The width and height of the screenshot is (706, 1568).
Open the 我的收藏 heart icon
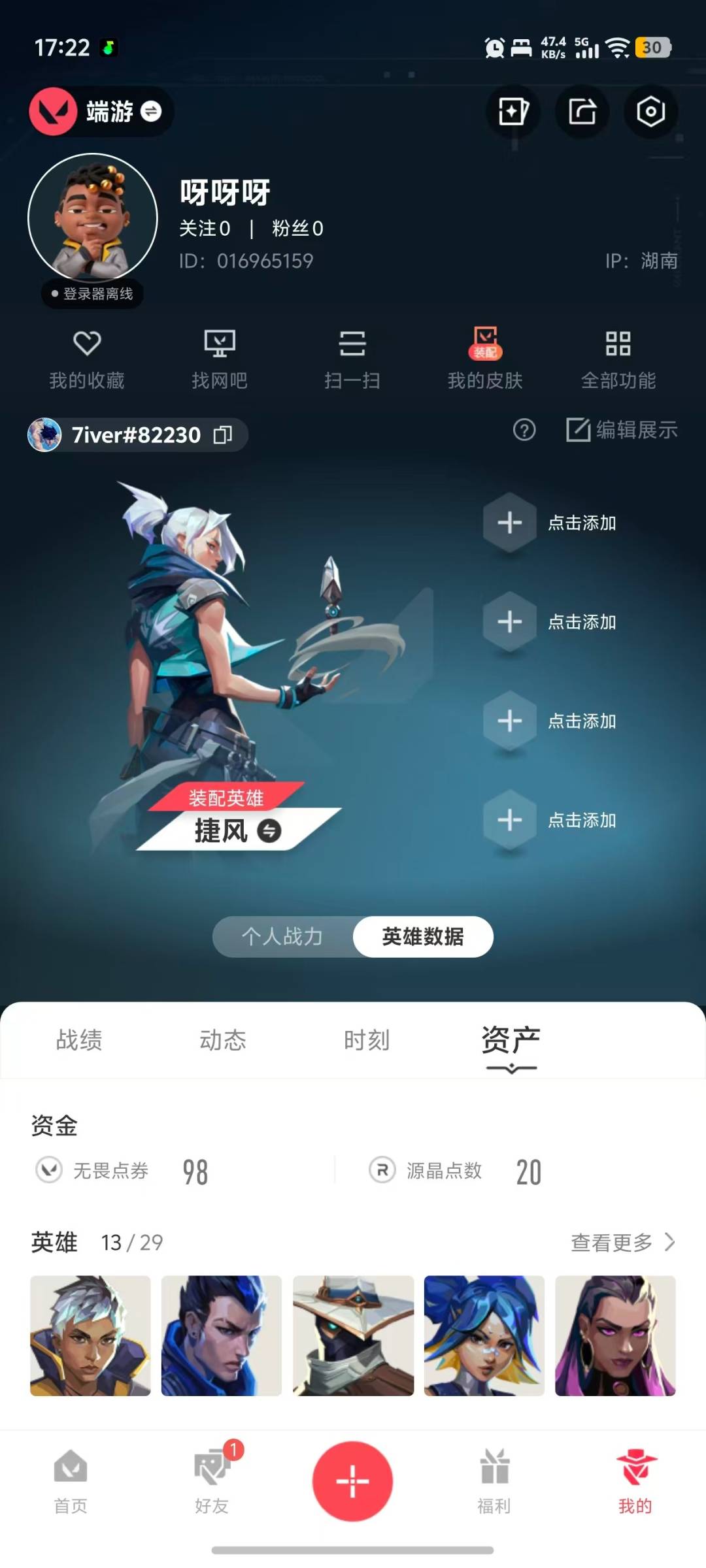(x=88, y=358)
